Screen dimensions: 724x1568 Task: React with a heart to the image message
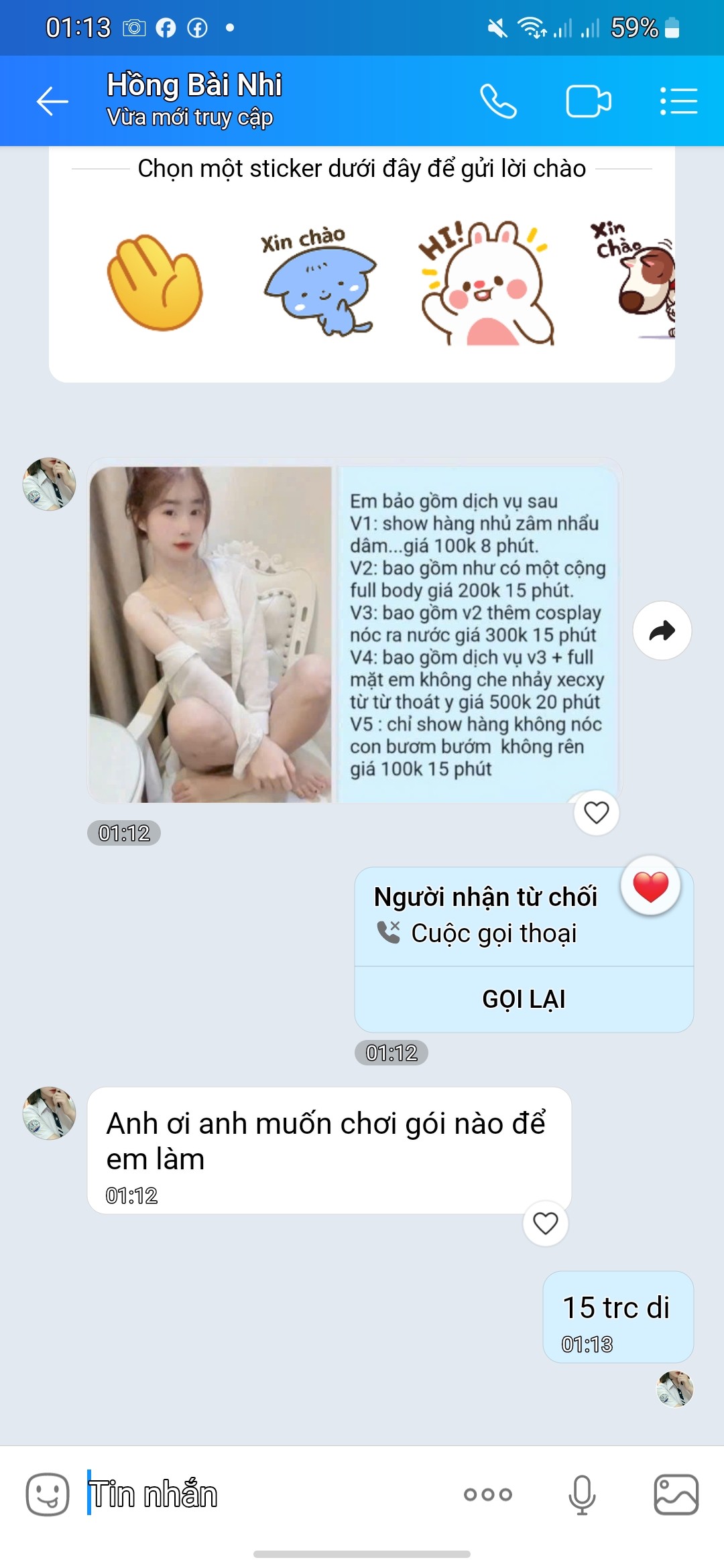(x=596, y=812)
